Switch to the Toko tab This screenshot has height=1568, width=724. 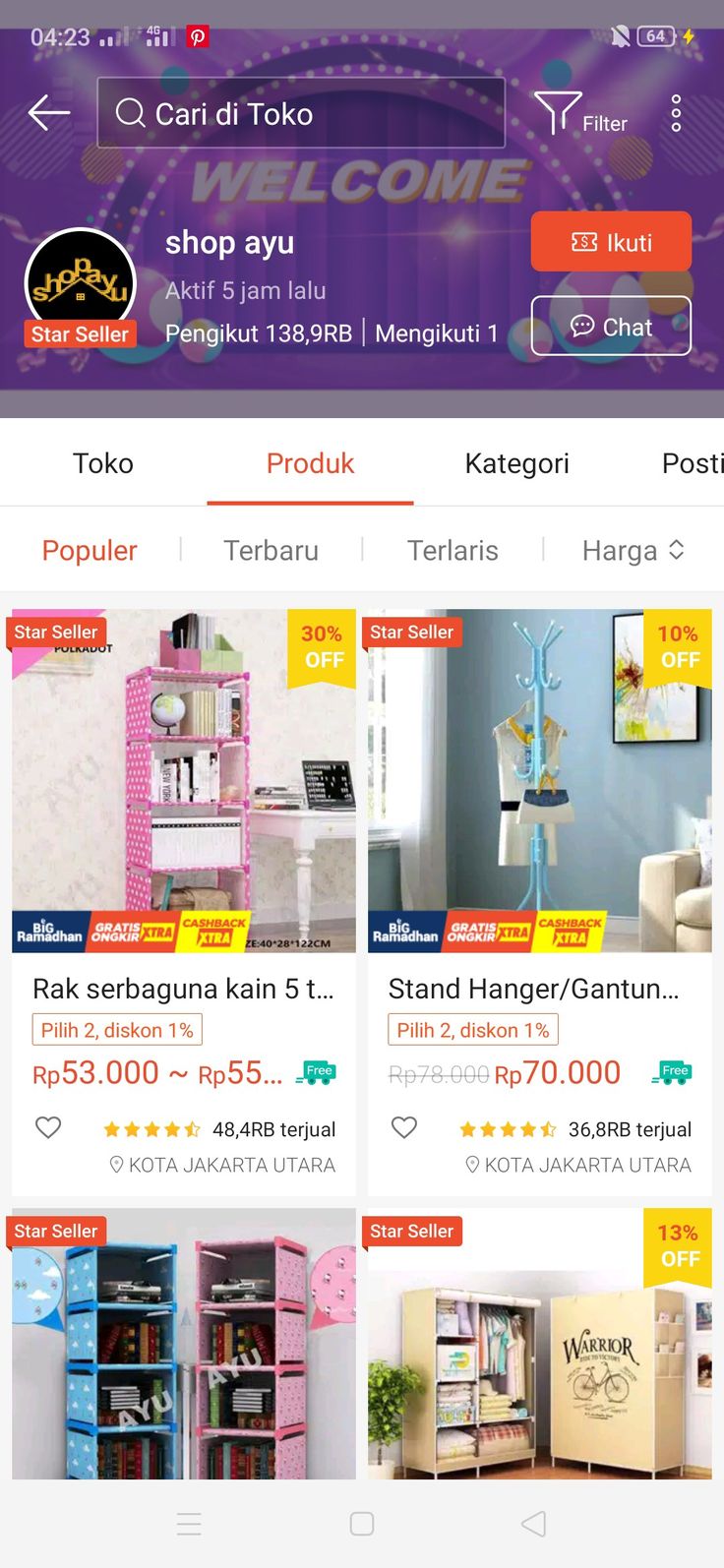pyautogui.click(x=103, y=463)
